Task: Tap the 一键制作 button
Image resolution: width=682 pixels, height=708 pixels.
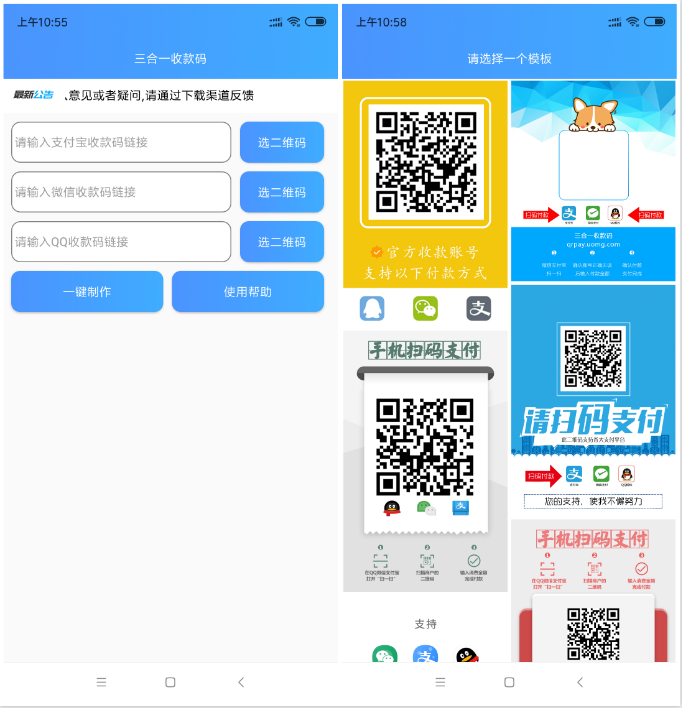Action: [87, 292]
